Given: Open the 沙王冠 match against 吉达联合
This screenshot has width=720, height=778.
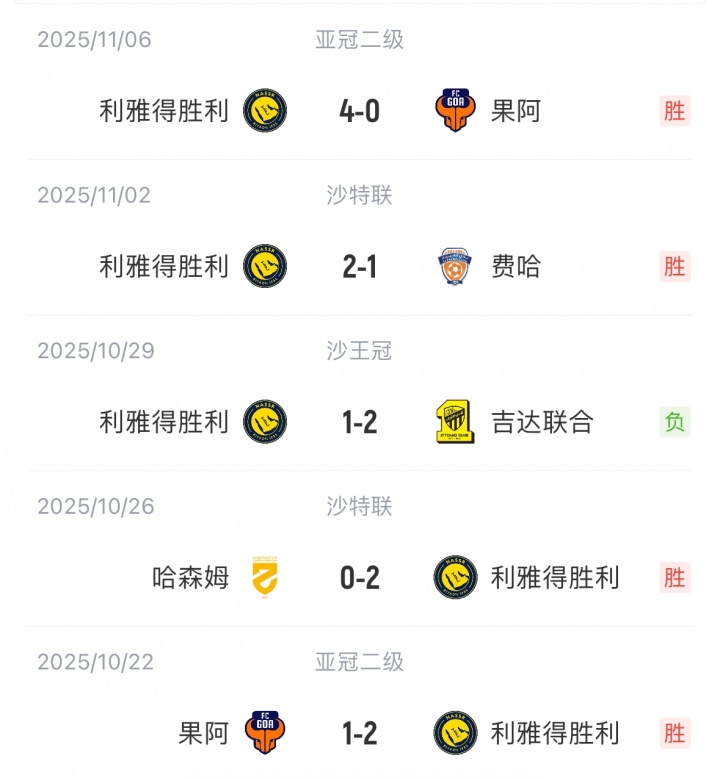Looking at the screenshot, I should 359,422.
